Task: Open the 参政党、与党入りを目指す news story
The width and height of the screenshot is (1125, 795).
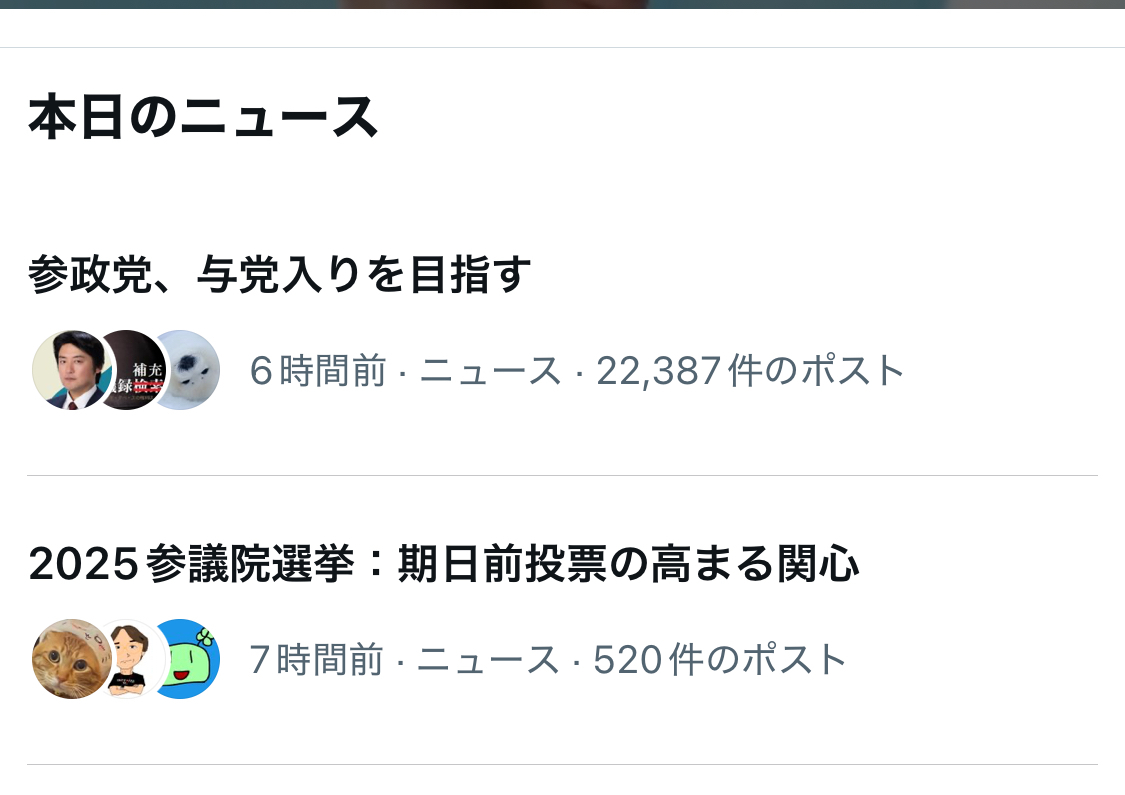Action: 279,276
